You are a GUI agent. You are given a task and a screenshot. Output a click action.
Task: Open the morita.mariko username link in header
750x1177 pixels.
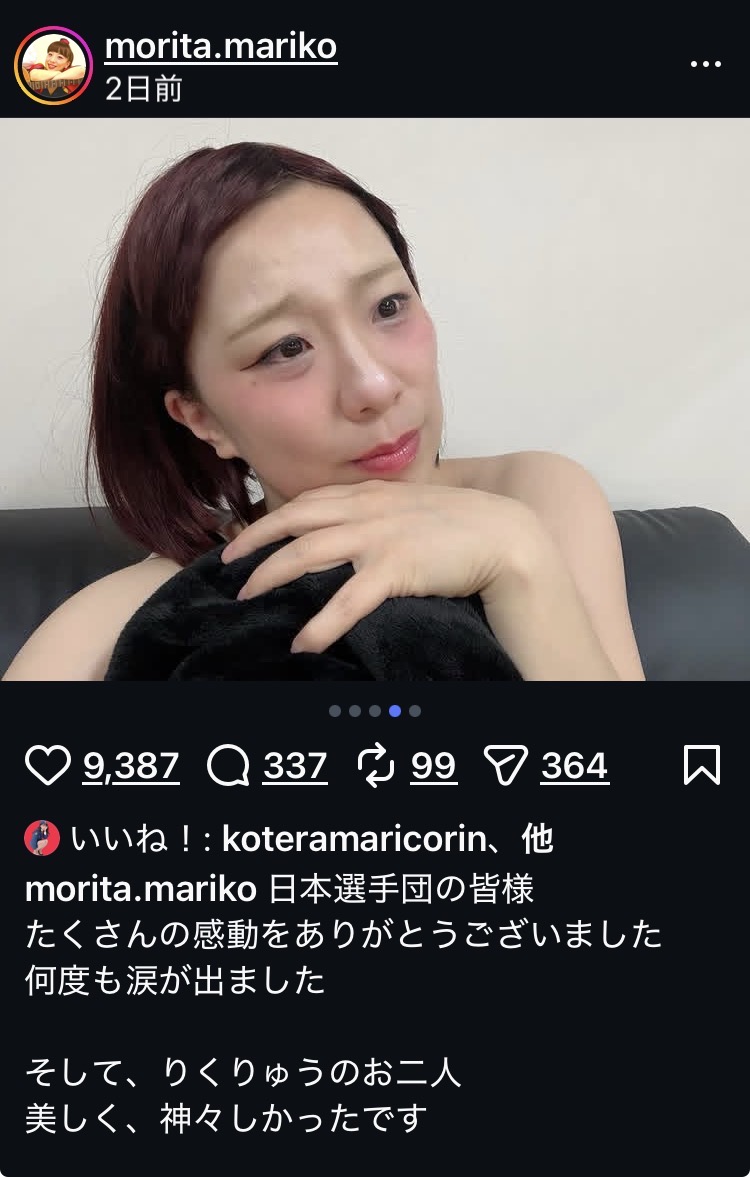pos(220,46)
